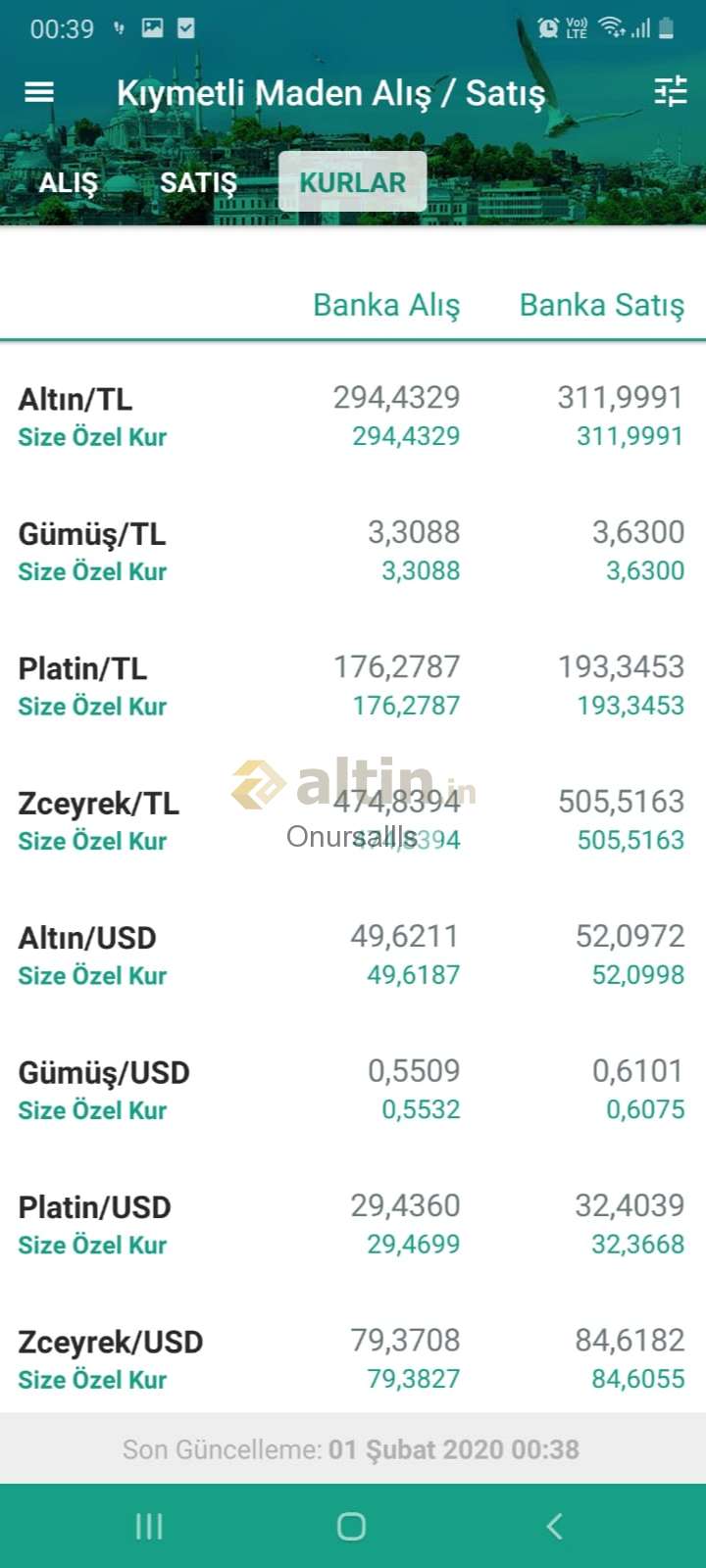Viewport: 706px width, 1568px height.
Task: Open the filter settings icon
Action: click(x=671, y=92)
